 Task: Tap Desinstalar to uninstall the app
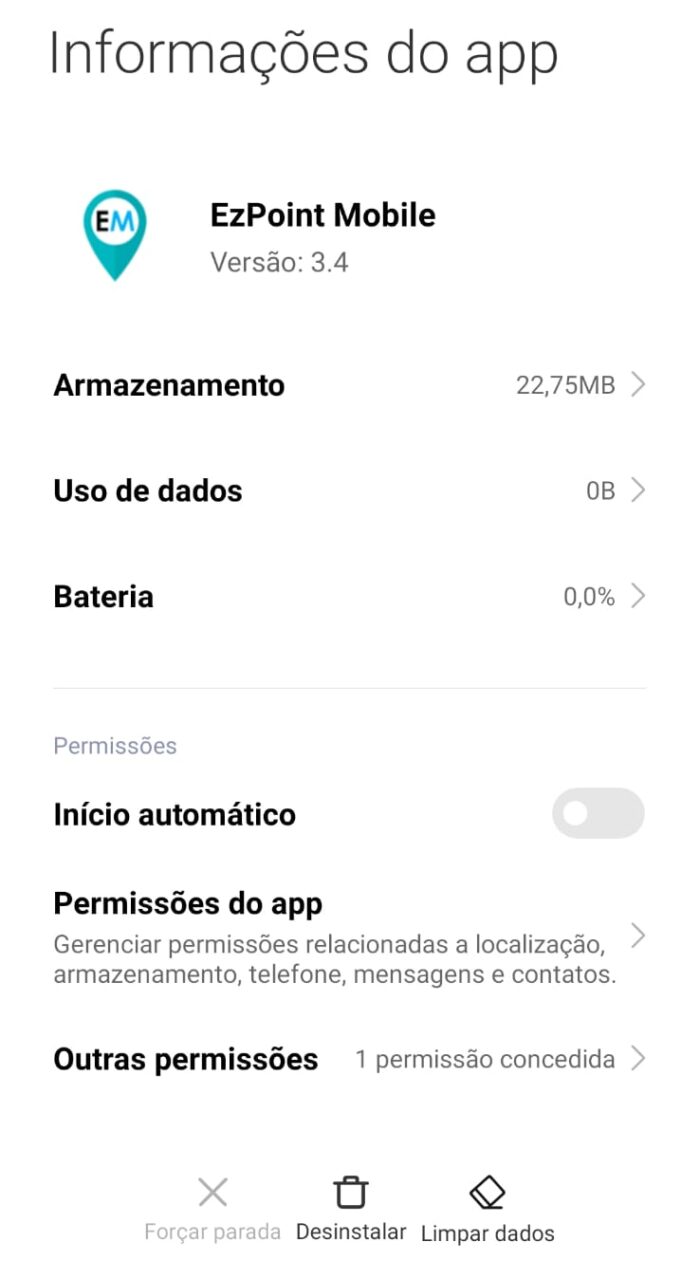351,1209
